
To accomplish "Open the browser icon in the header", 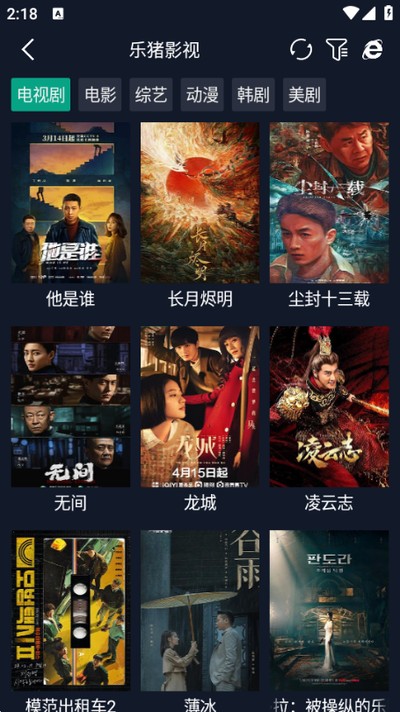I will pyautogui.click(x=373, y=49).
